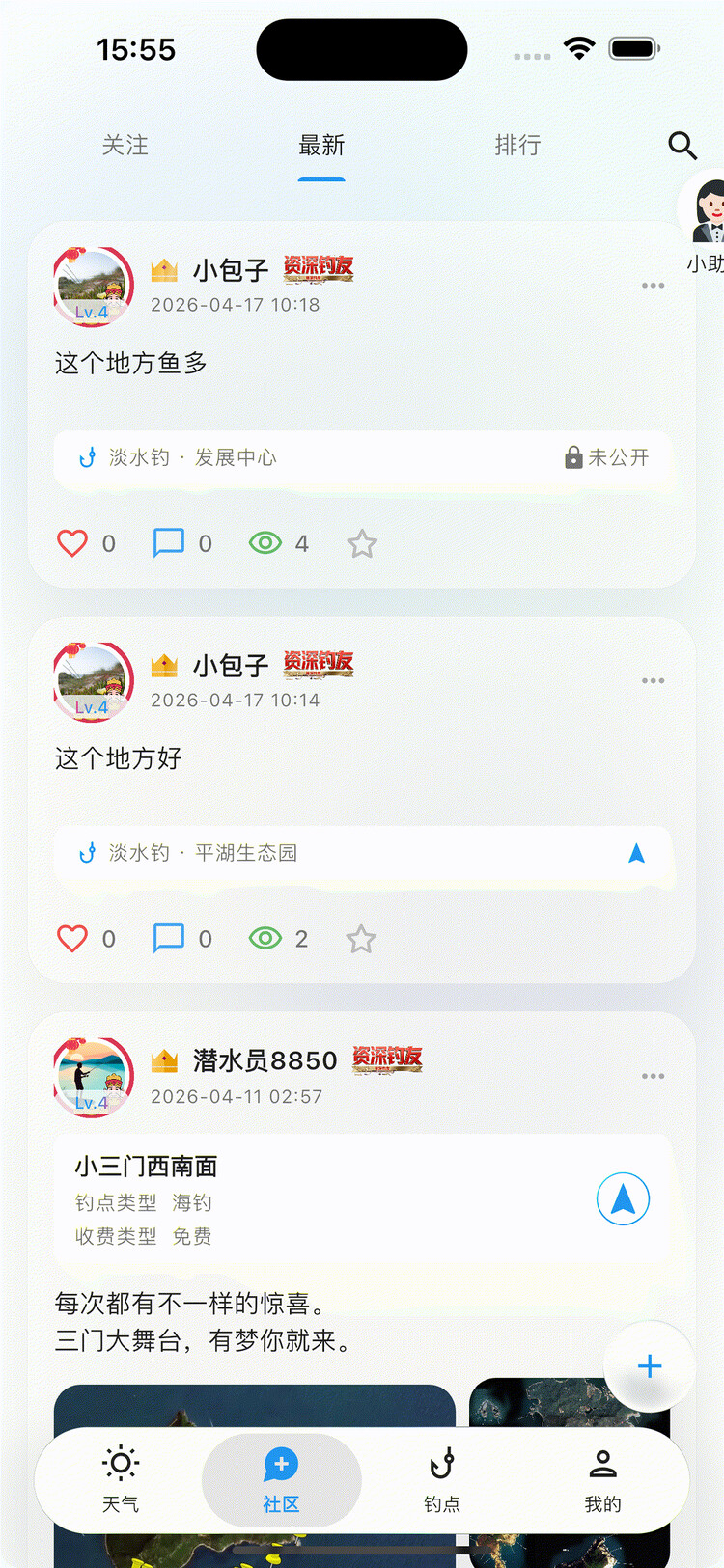Toggle the star on the first post
The height and width of the screenshot is (1568, 724).
point(361,543)
